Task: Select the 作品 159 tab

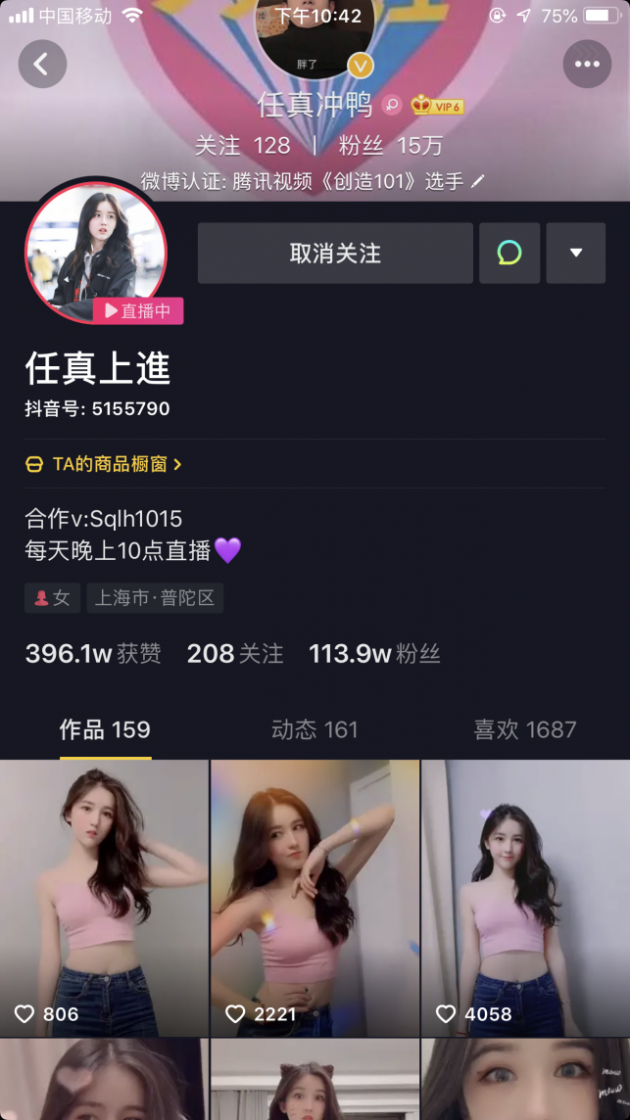Action: [x=105, y=730]
